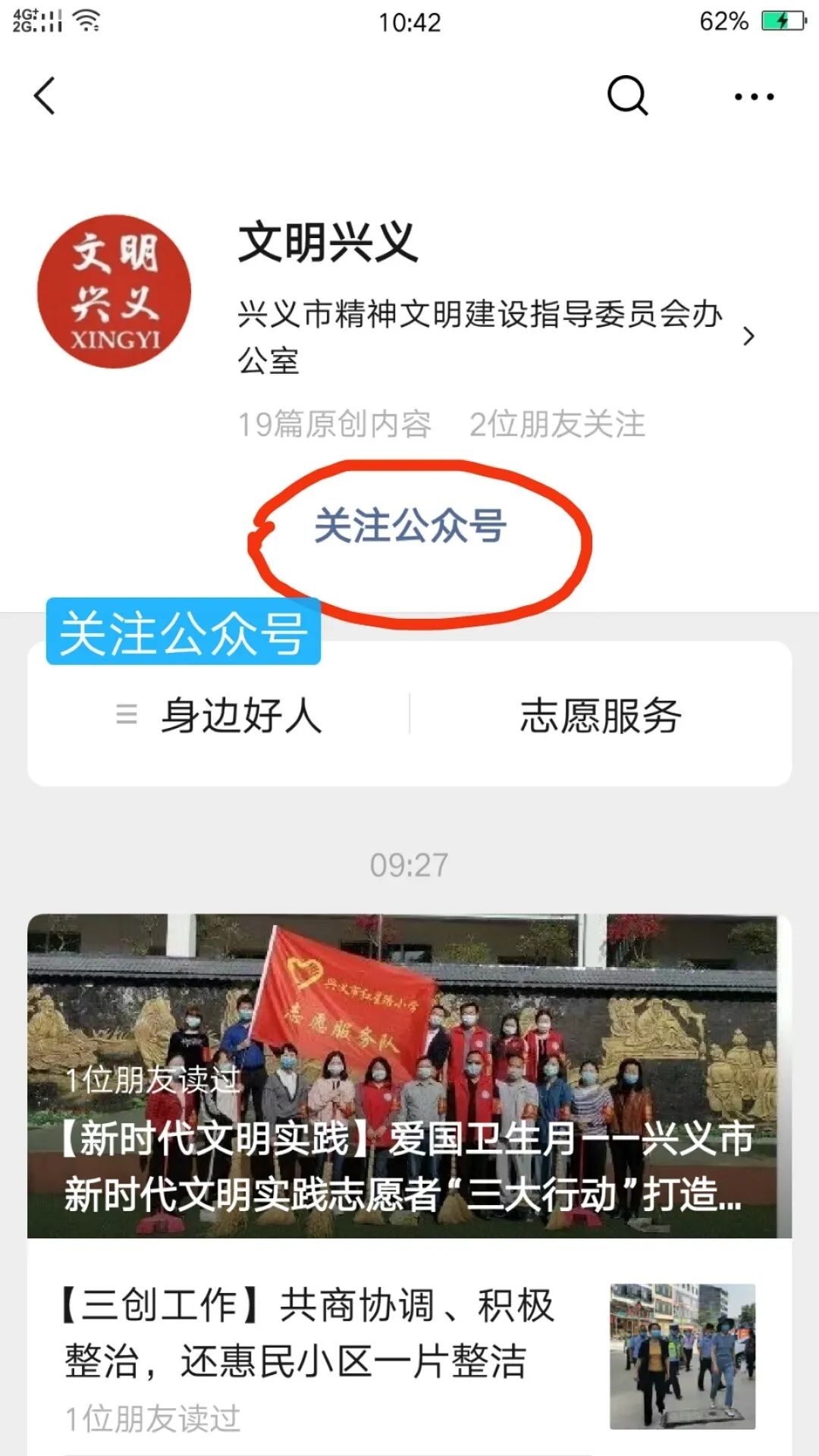Screen dimensions: 819x1456
Task: Tap the back arrow at top left
Action: coord(45,96)
